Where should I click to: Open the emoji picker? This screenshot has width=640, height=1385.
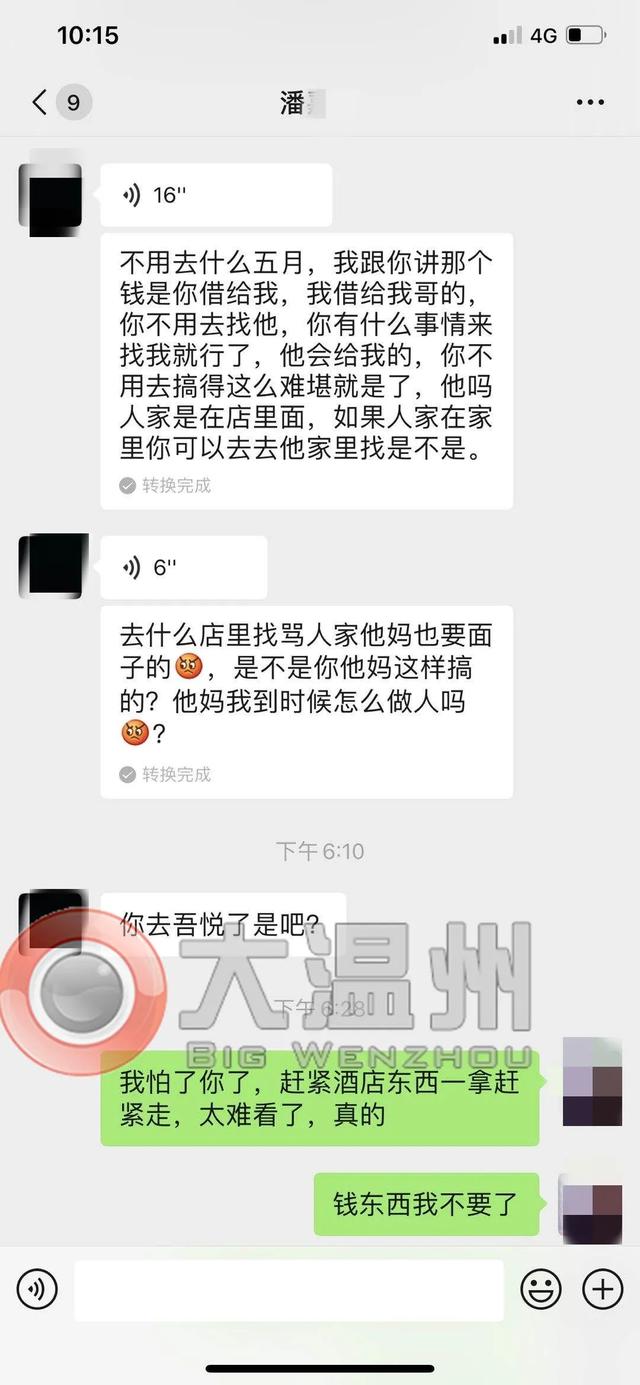[541, 1290]
